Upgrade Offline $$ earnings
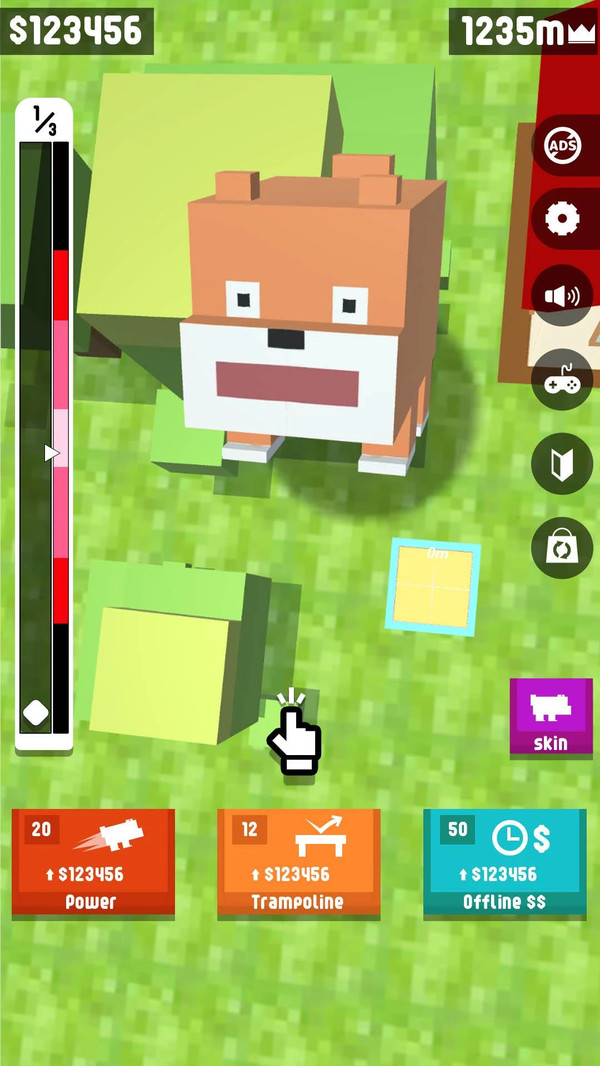The height and width of the screenshot is (1066, 600). pos(504,862)
